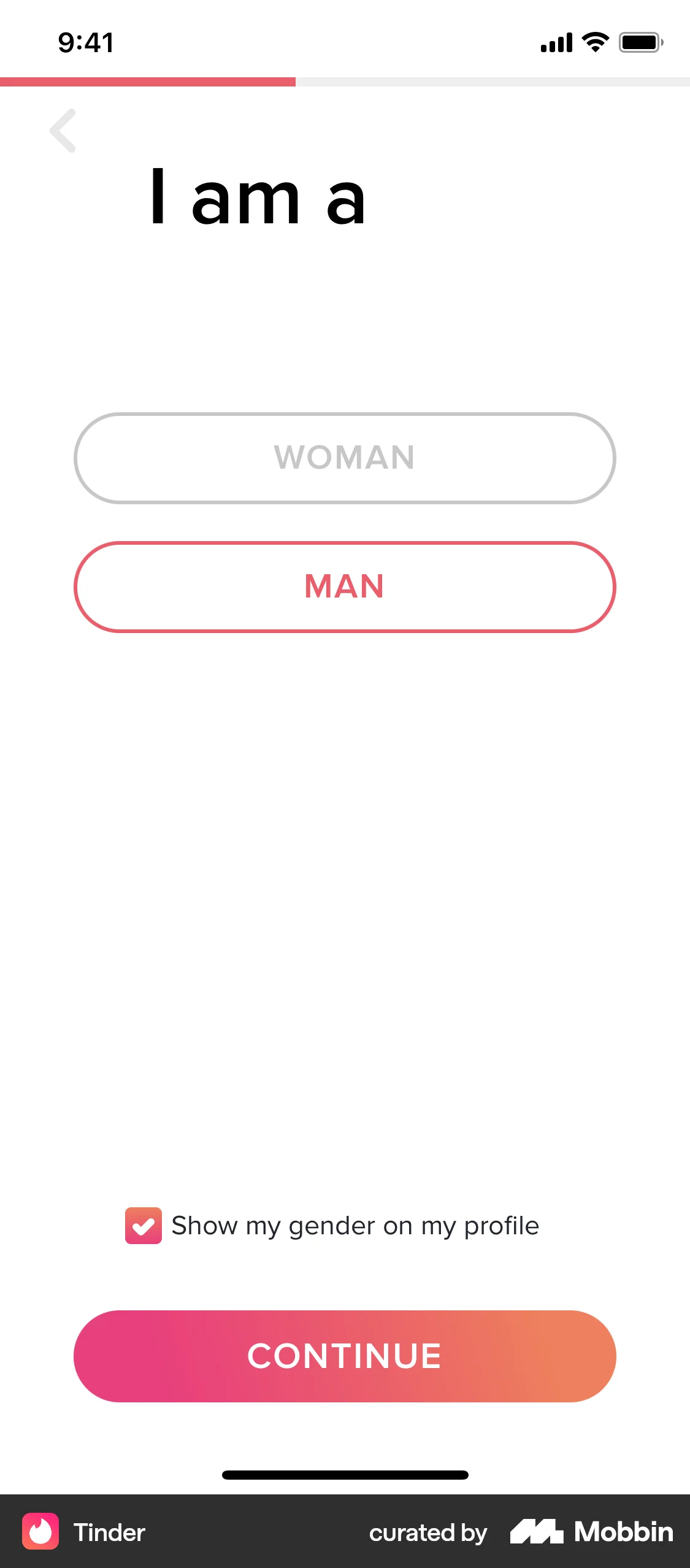Select WOMAN as your gender

pyautogui.click(x=345, y=458)
